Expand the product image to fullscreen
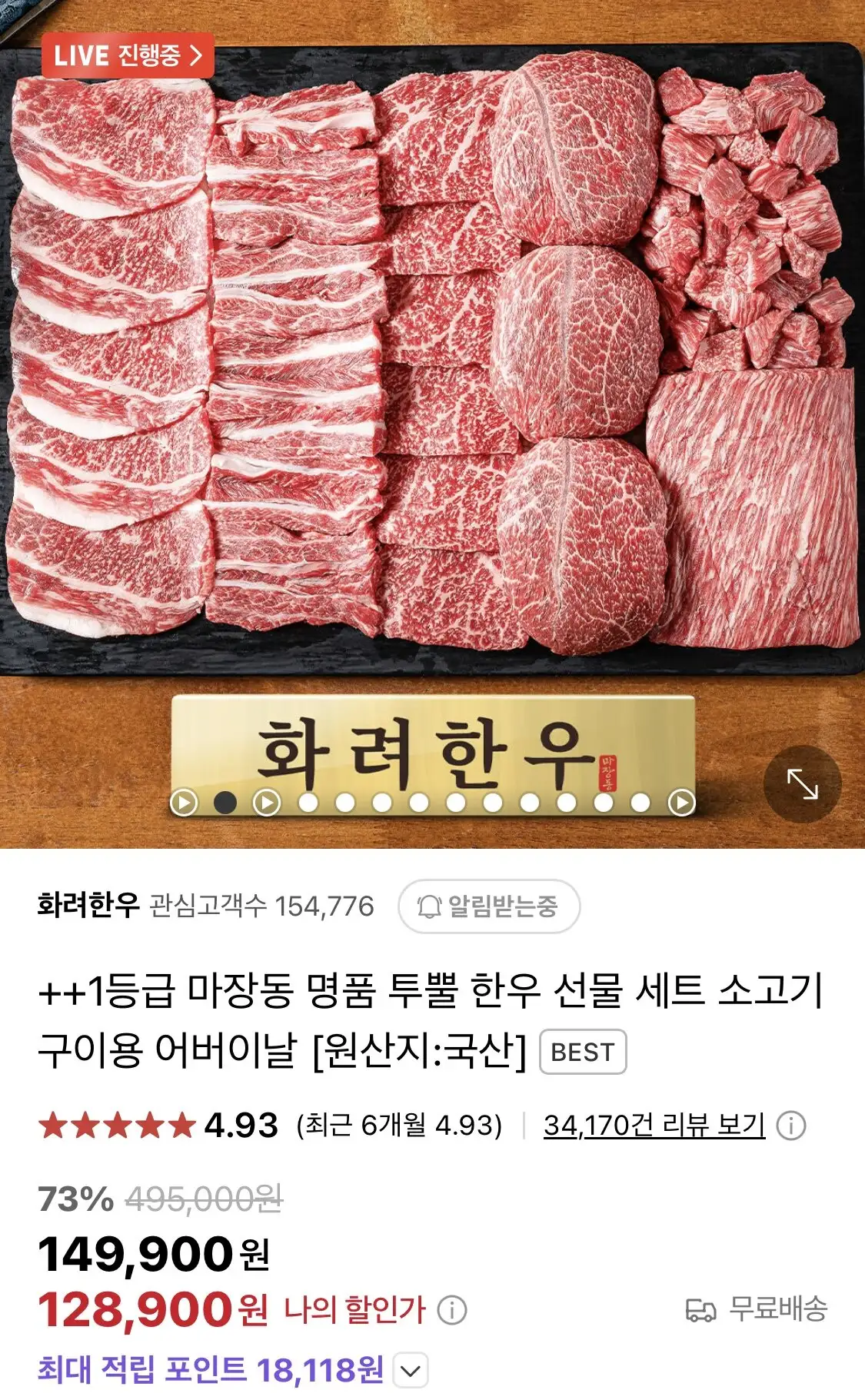The height and width of the screenshot is (1400, 865). [802, 784]
